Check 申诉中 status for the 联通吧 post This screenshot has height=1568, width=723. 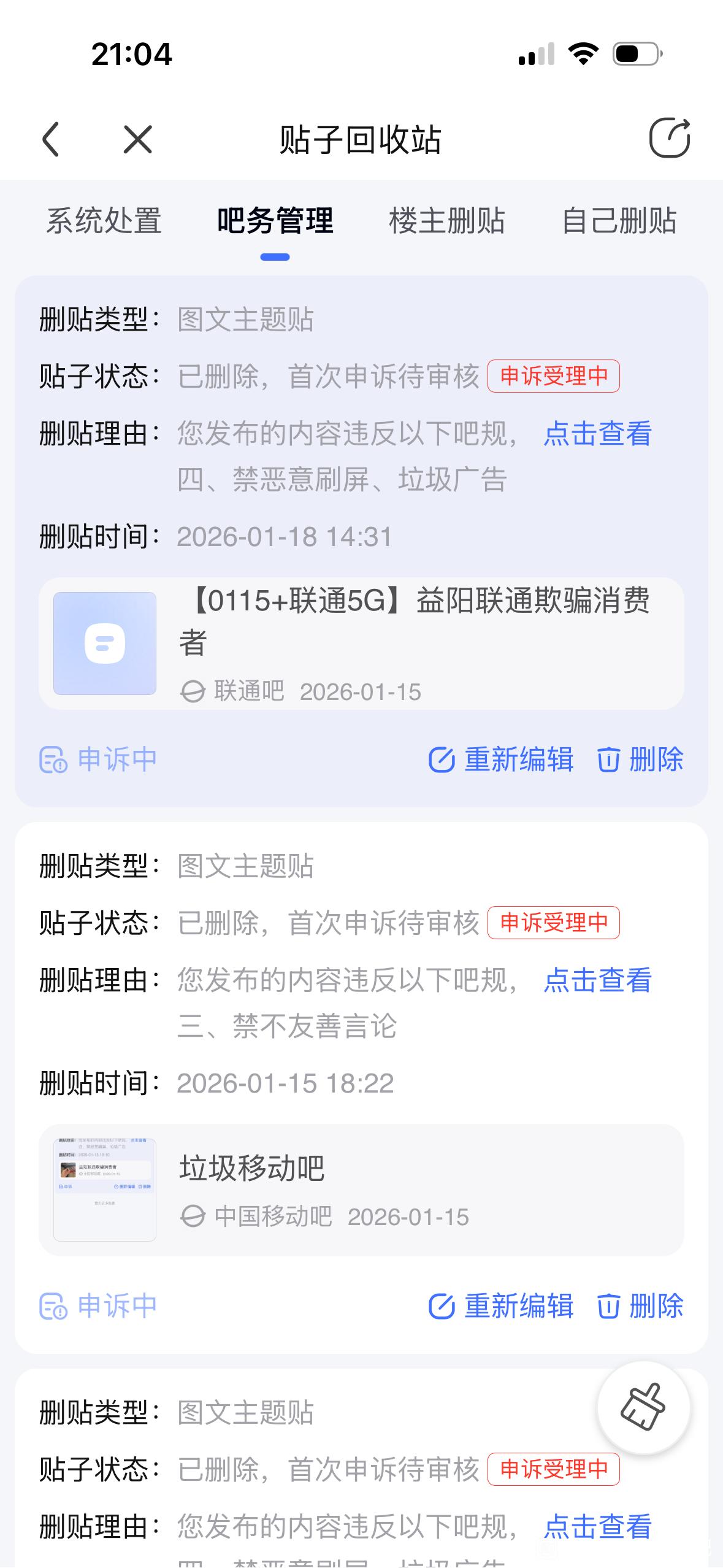point(99,759)
